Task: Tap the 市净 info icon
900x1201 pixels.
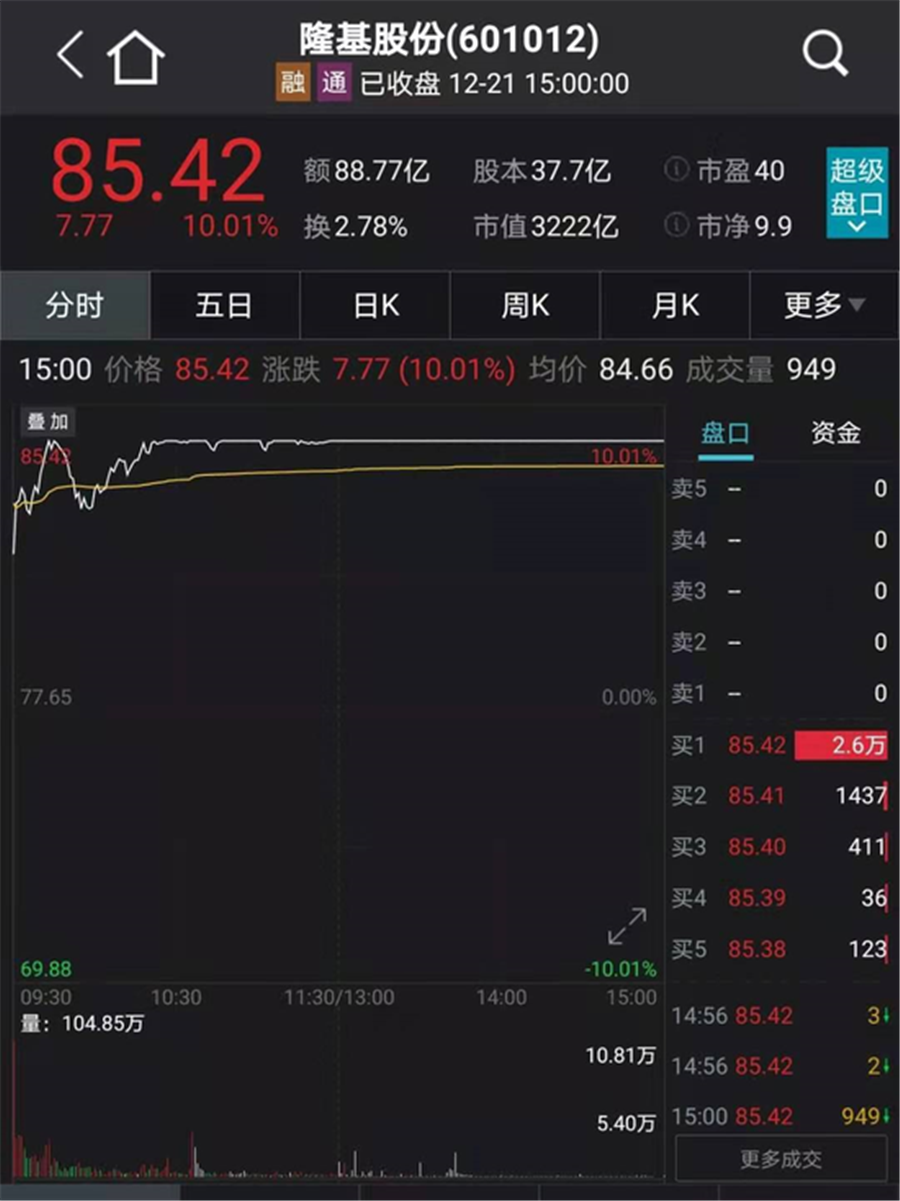Action: point(677,225)
